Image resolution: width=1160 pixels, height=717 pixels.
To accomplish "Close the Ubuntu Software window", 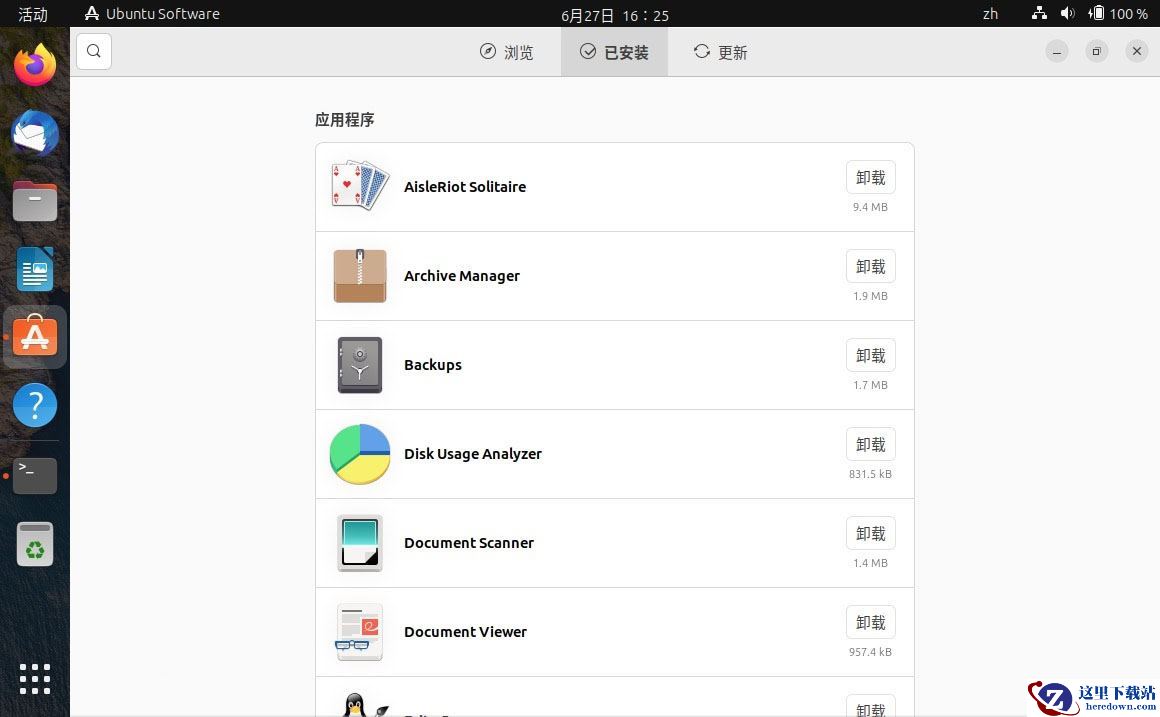I will coord(1136,51).
